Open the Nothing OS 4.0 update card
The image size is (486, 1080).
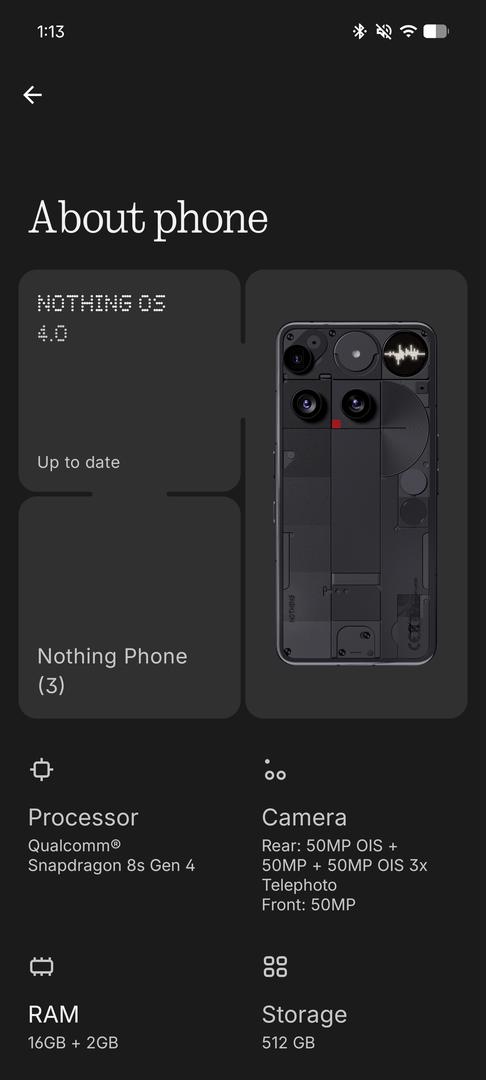tap(129, 380)
